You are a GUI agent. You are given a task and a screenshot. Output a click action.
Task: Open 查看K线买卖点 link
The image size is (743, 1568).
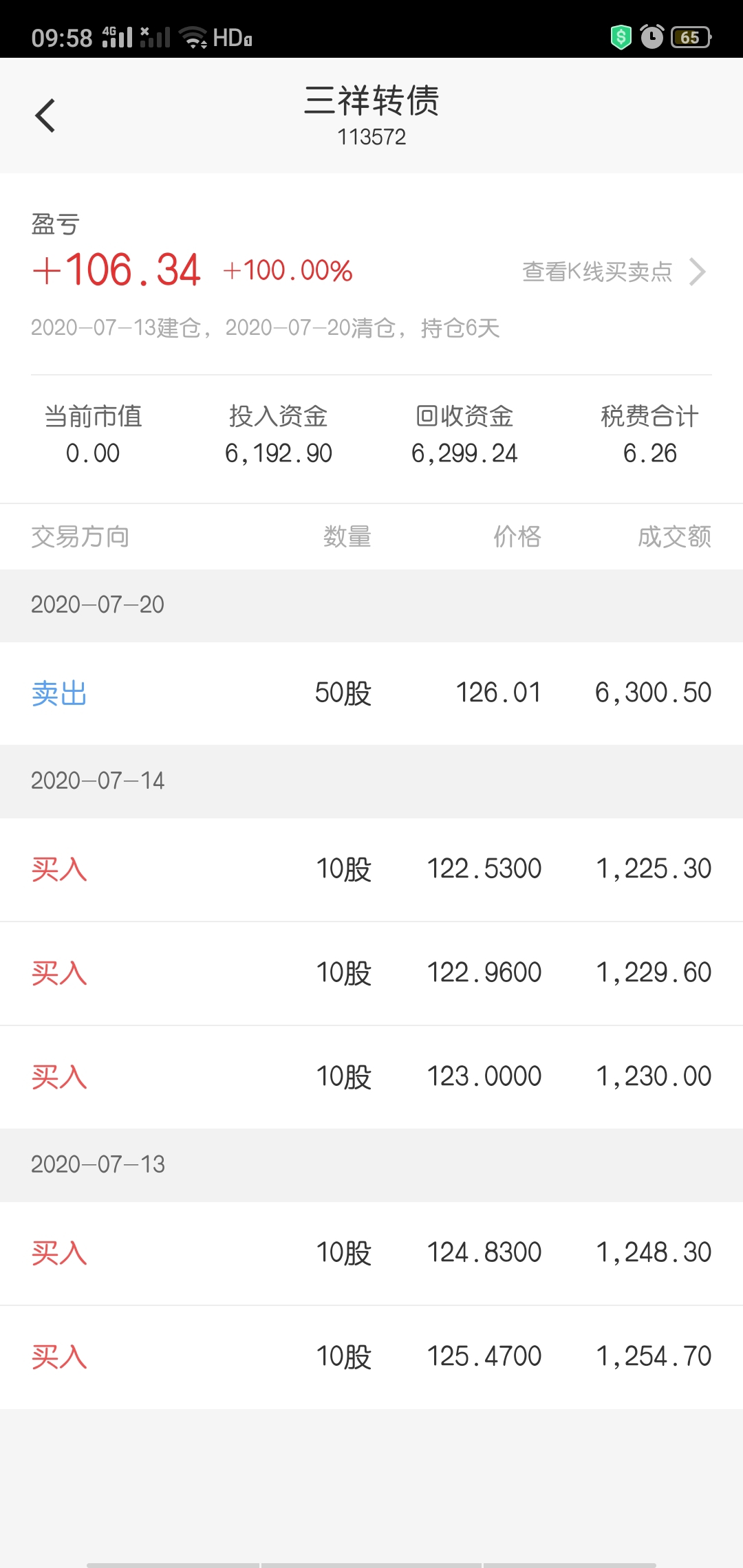[614, 272]
